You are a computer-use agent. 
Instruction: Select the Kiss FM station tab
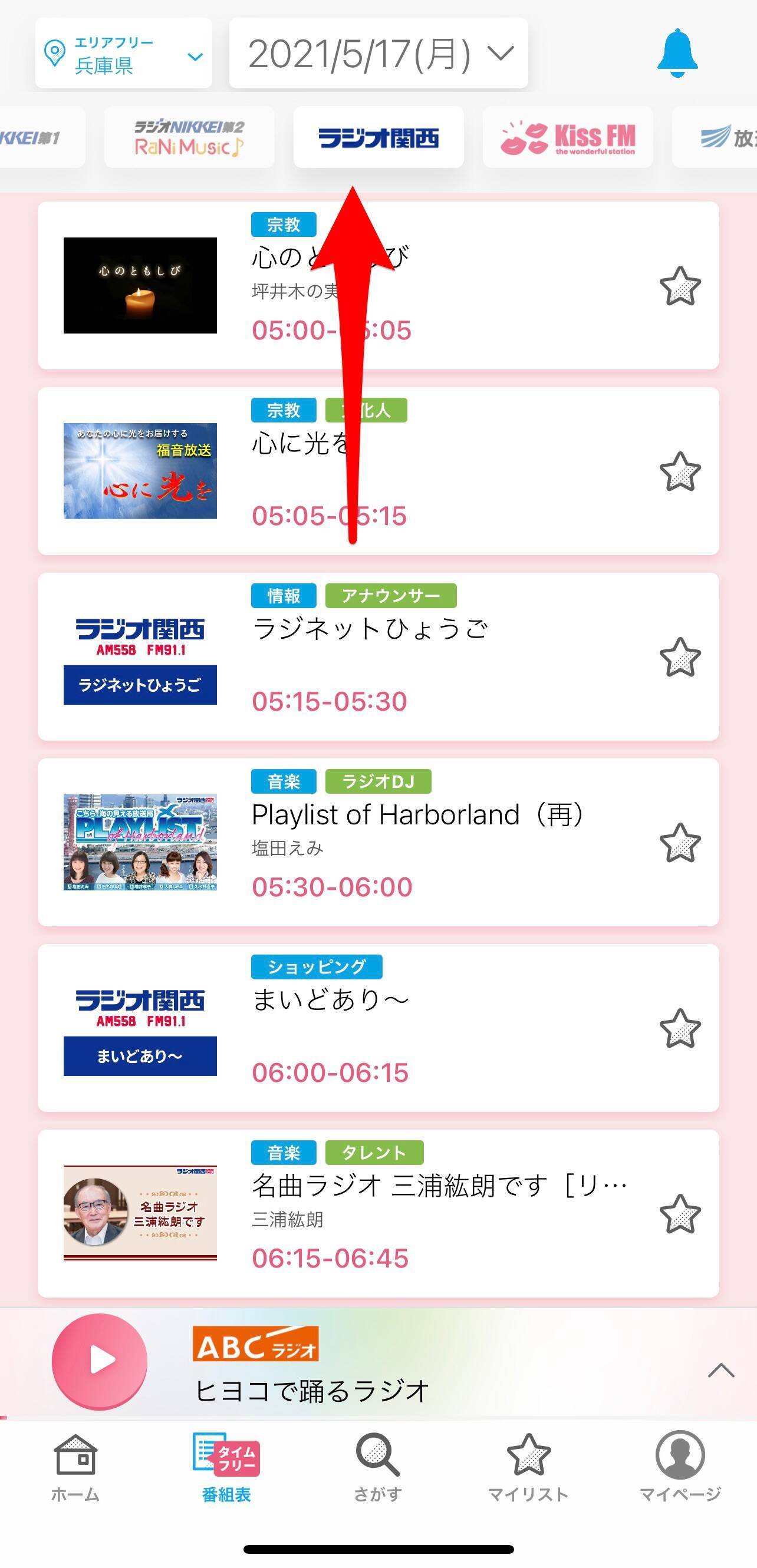click(x=567, y=137)
